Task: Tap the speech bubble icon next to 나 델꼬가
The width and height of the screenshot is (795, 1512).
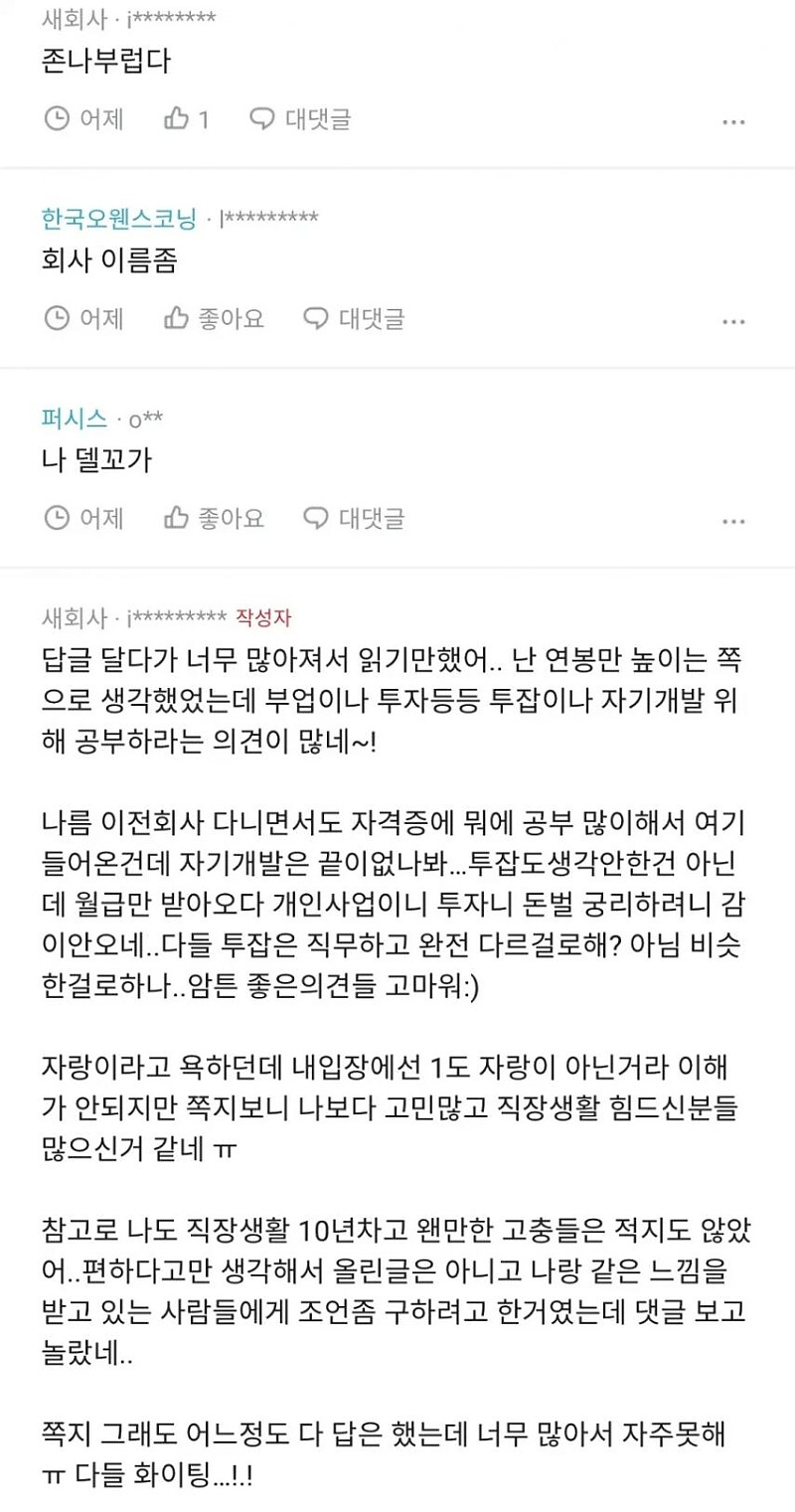Action: tap(316, 518)
